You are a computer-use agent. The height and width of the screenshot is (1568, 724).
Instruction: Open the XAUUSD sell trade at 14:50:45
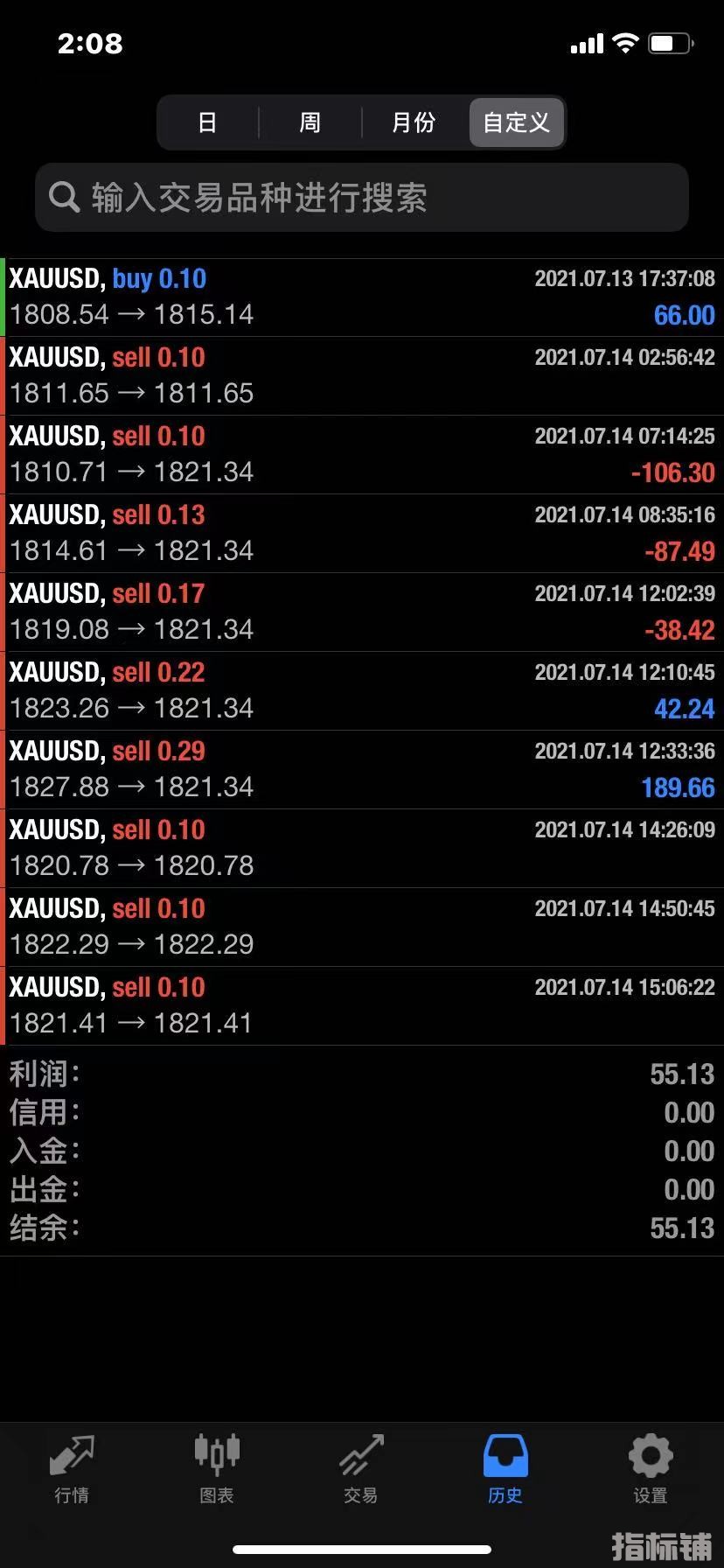click(x=362, y=927)
